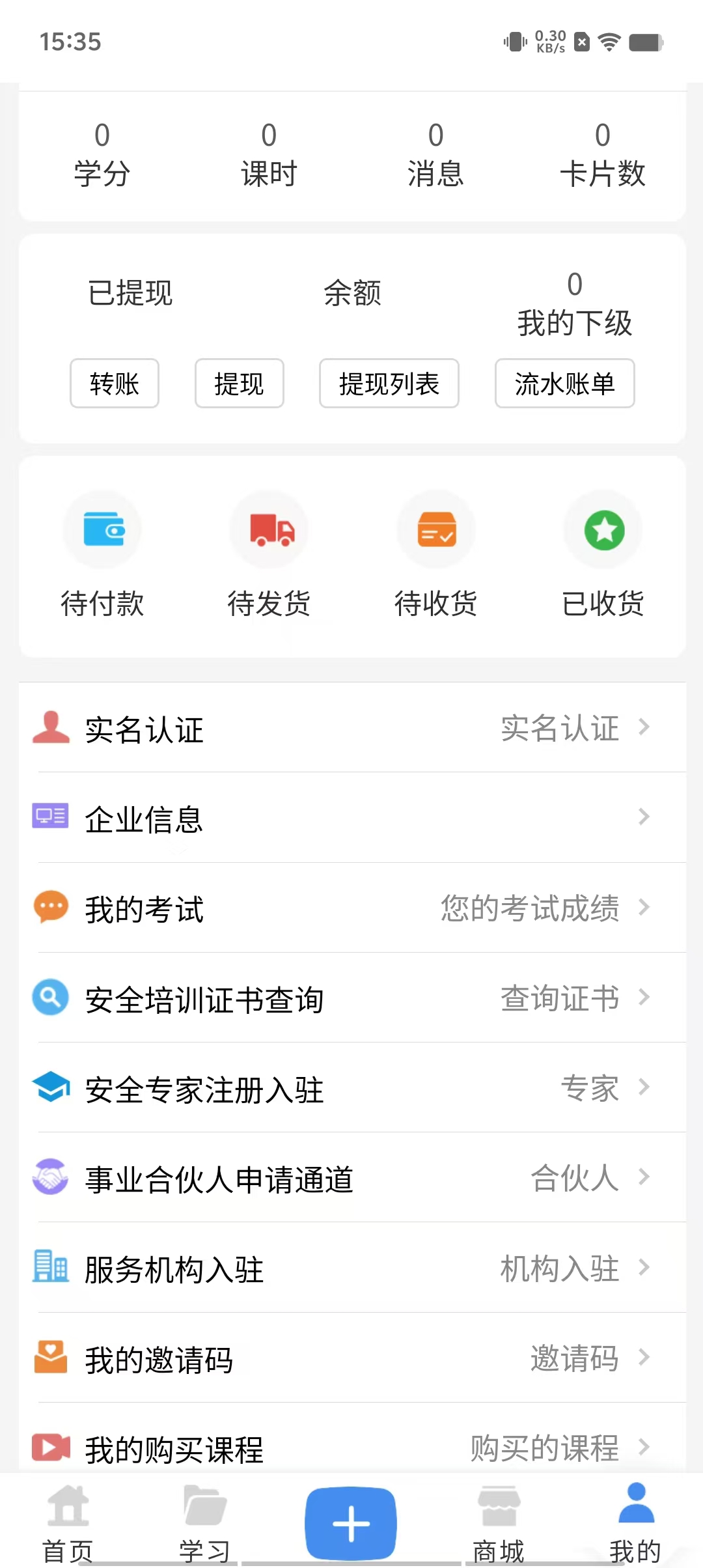Open 已收货 received orders star icon
703x1568 pixels.
pos(602,529)
